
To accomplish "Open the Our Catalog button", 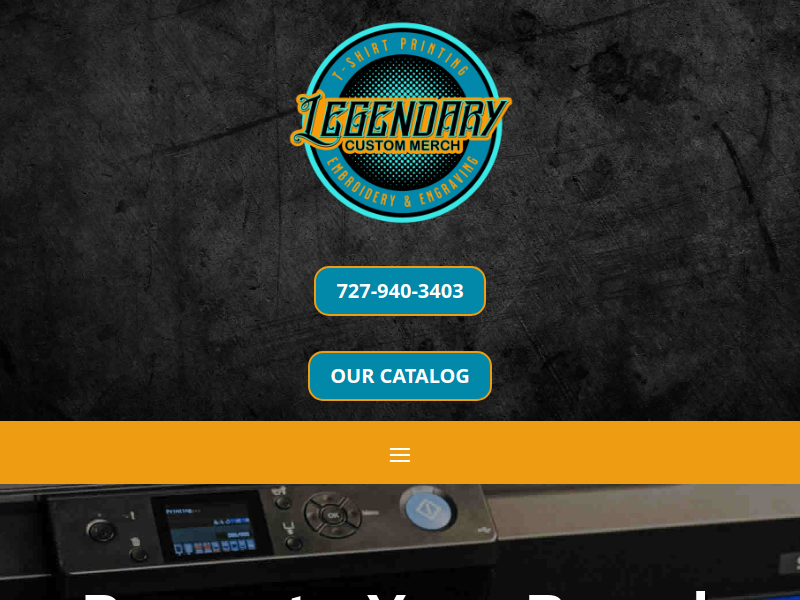I will pyautogui.click(x=400, y=376).
